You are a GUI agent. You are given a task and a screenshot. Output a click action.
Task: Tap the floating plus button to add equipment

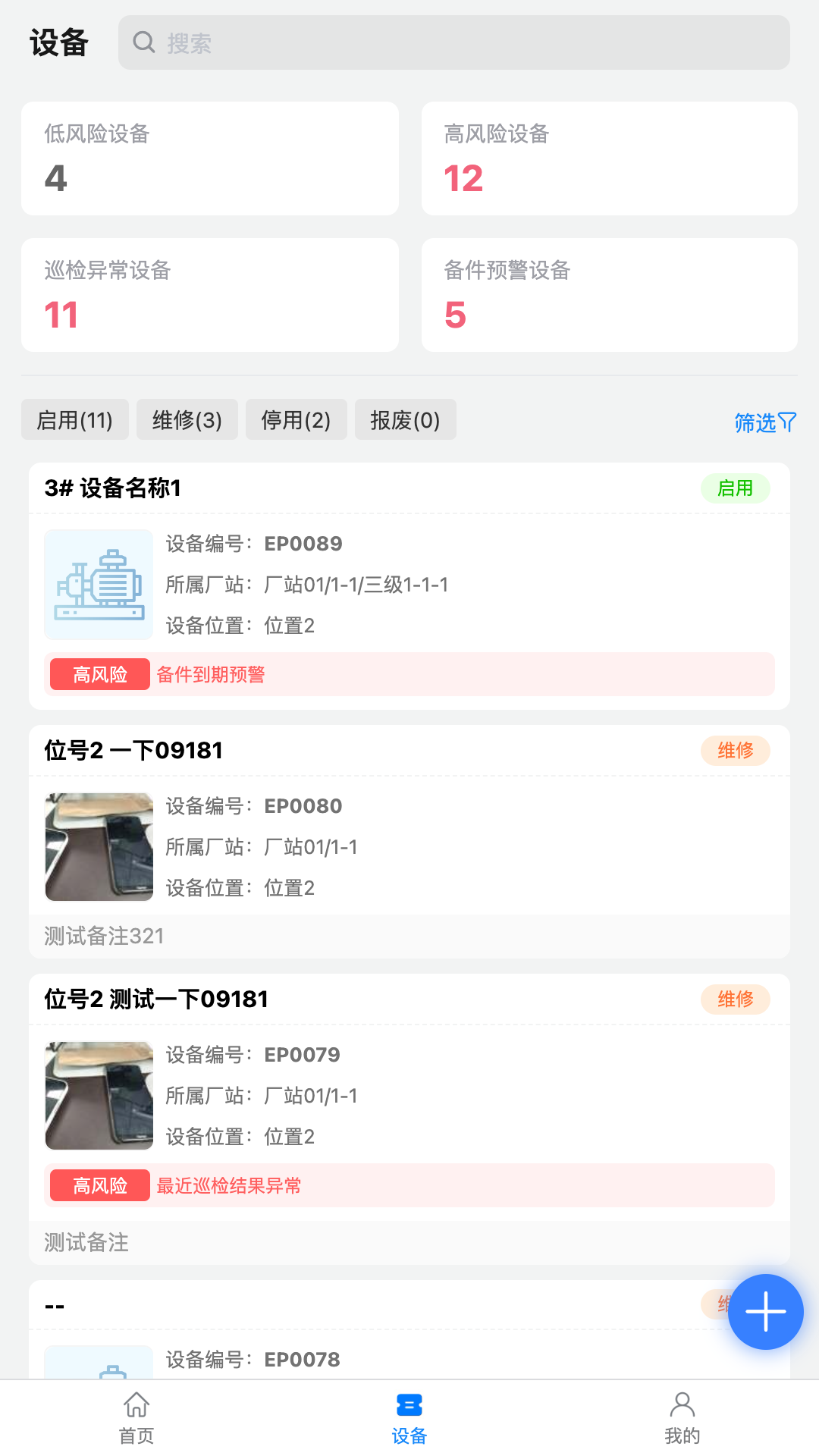pyautogui.click(x=765, y=1311)
